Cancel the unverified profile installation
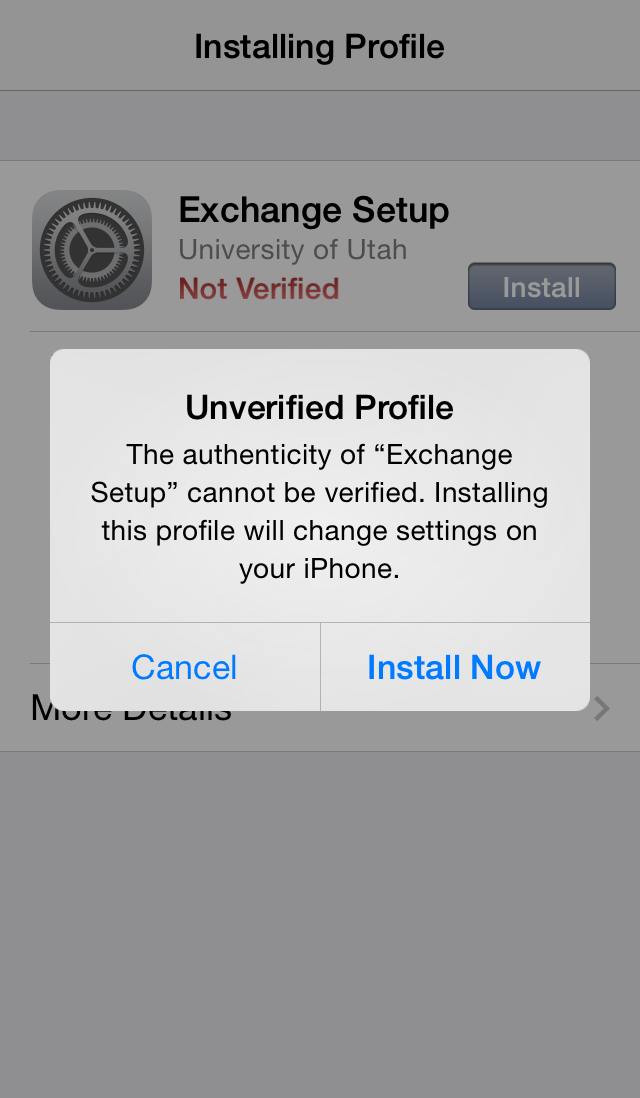The width and height of the screenshot is (640, 1098). pos(185,667)
